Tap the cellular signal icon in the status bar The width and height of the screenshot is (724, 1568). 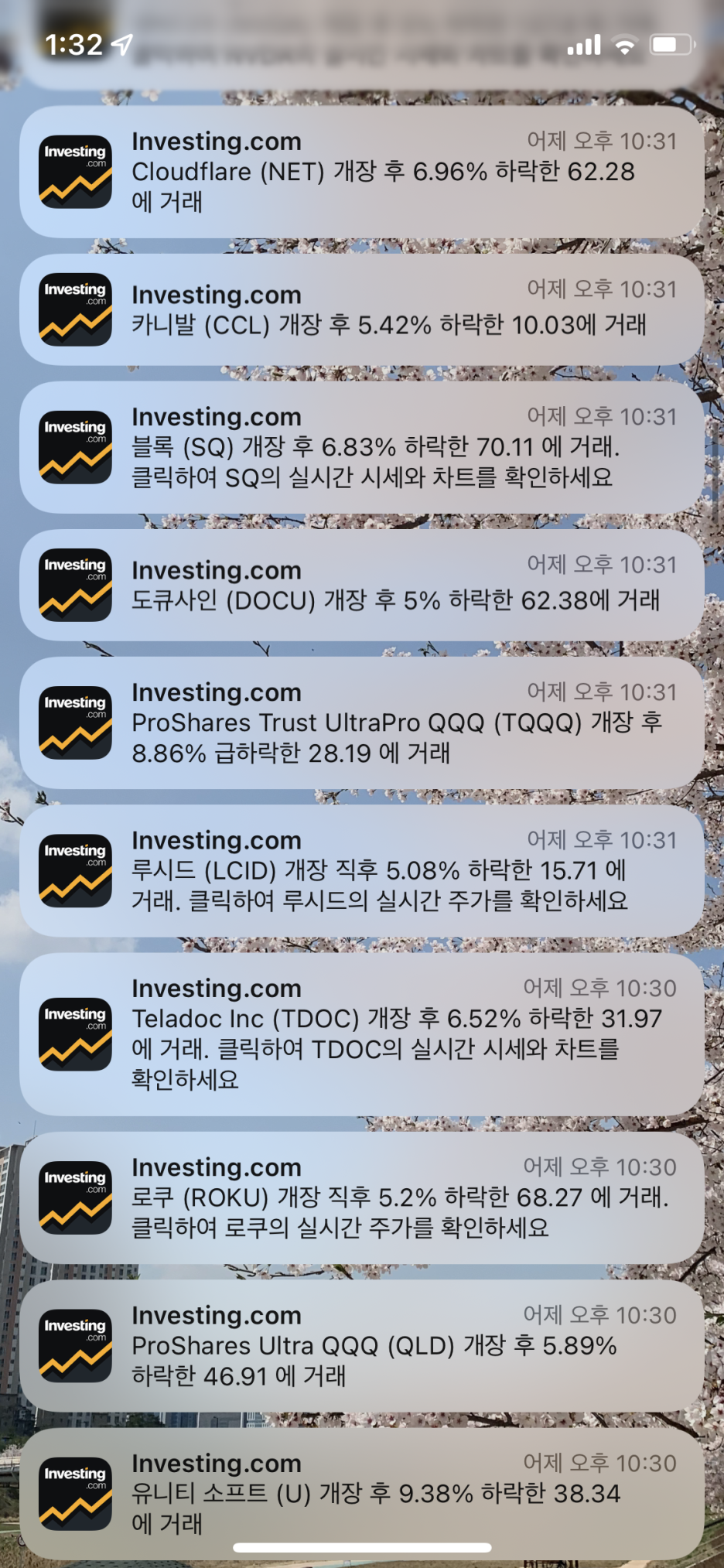[x=584, y=46]
